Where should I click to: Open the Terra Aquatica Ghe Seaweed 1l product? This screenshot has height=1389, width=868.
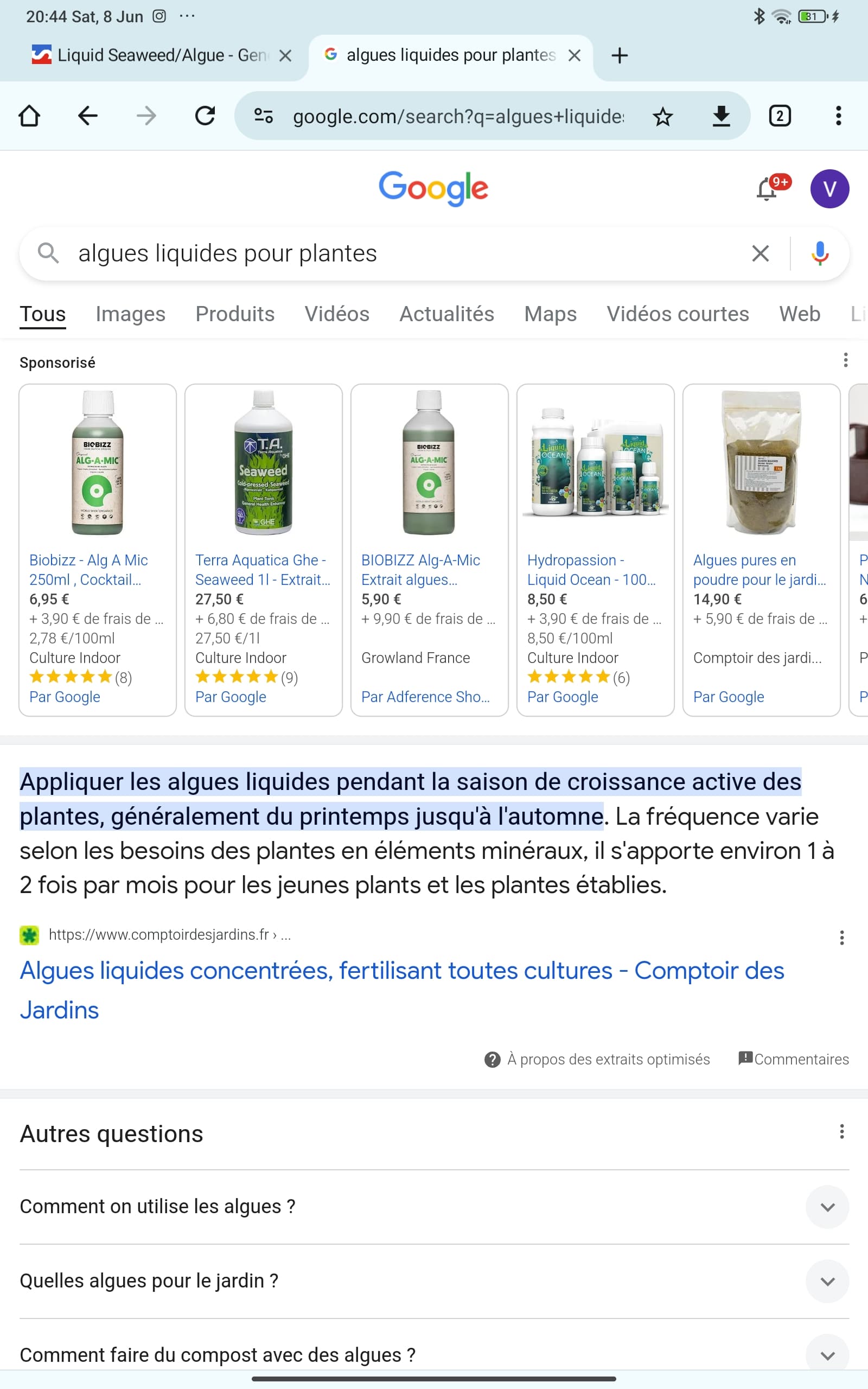click(x=264, y=550)
